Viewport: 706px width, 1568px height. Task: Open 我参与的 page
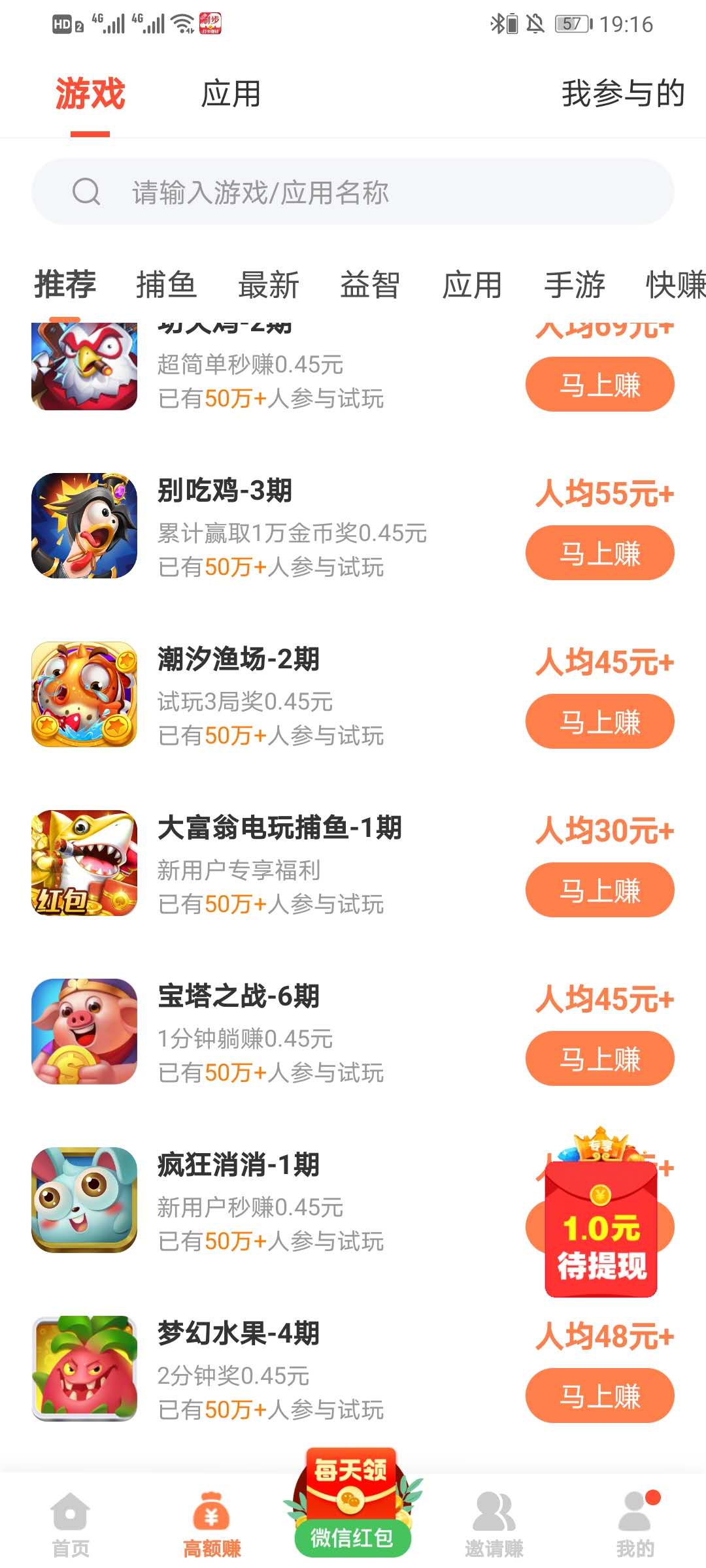(622, 93)
